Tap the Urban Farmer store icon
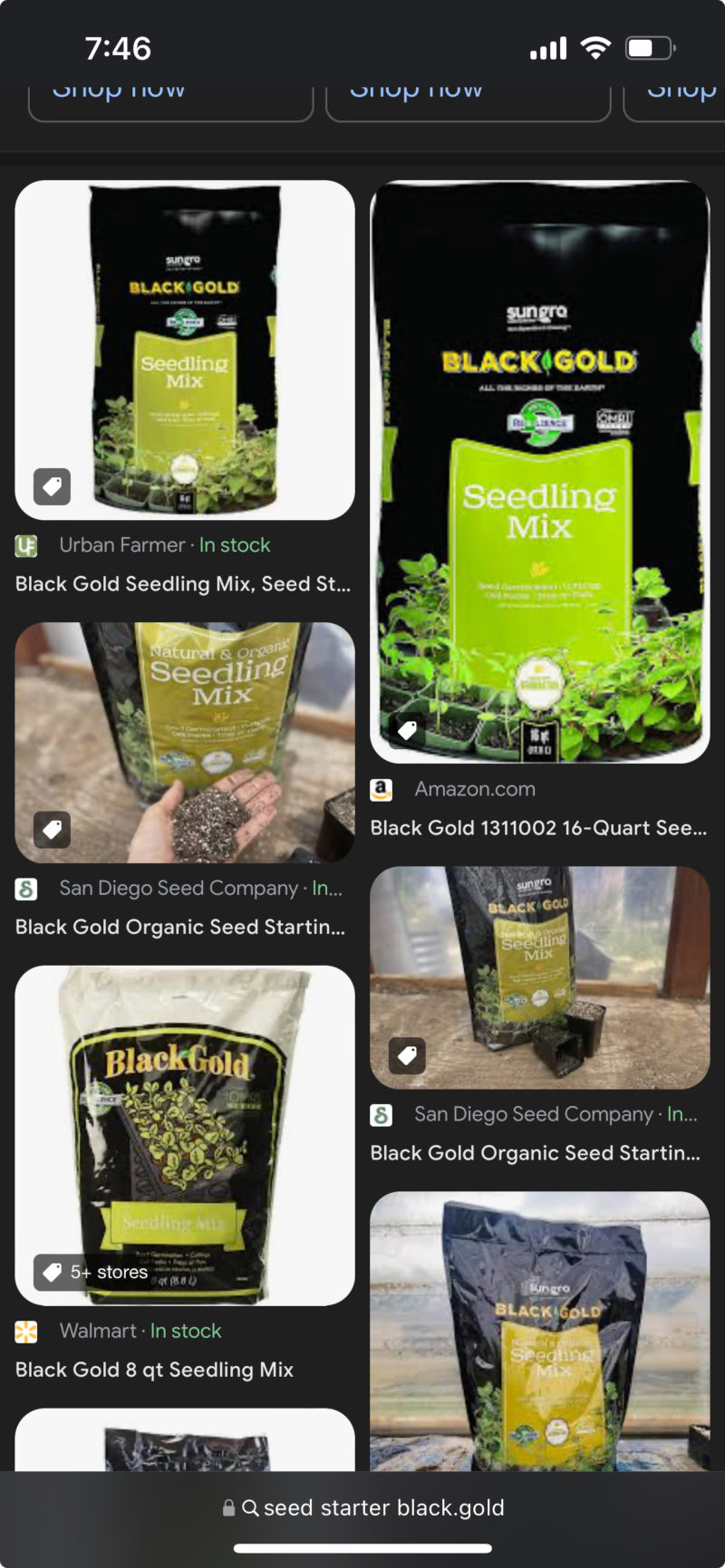This screenshot has height=1568, width=725. [27, 546]
